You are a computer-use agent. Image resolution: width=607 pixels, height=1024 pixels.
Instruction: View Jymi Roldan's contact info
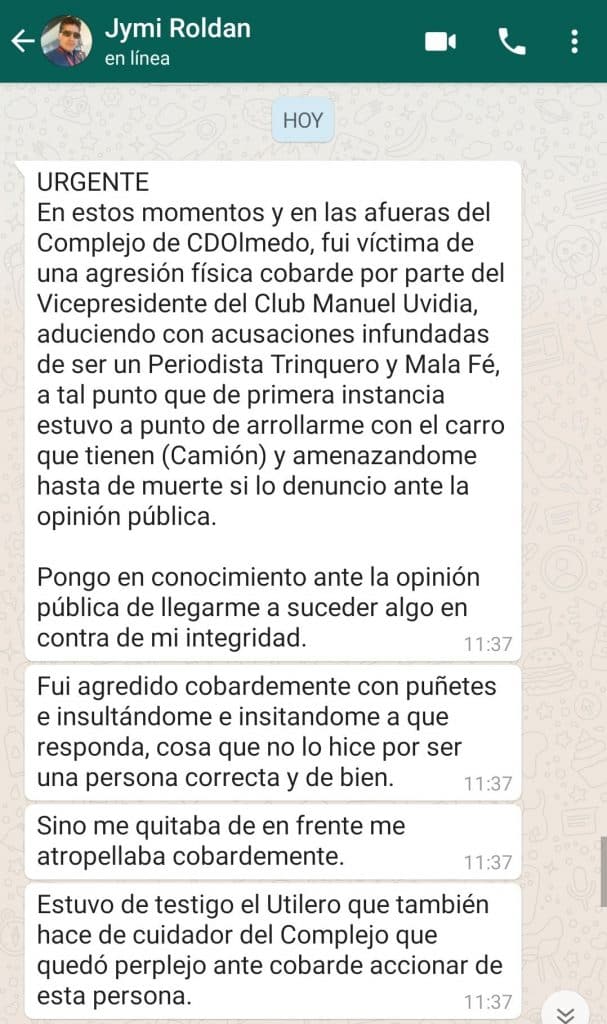[x=178, y=41]
